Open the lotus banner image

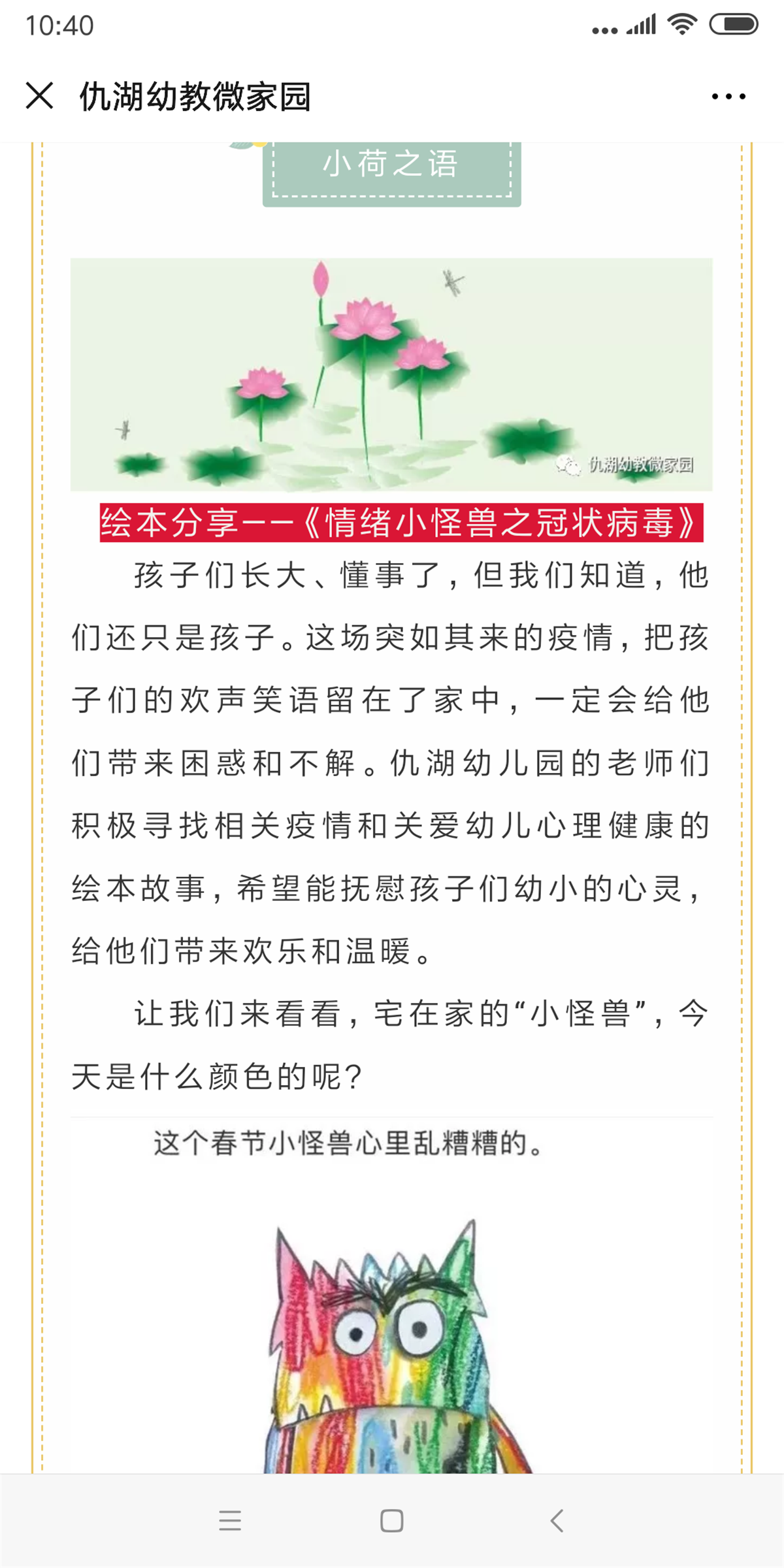coord(391,374)
